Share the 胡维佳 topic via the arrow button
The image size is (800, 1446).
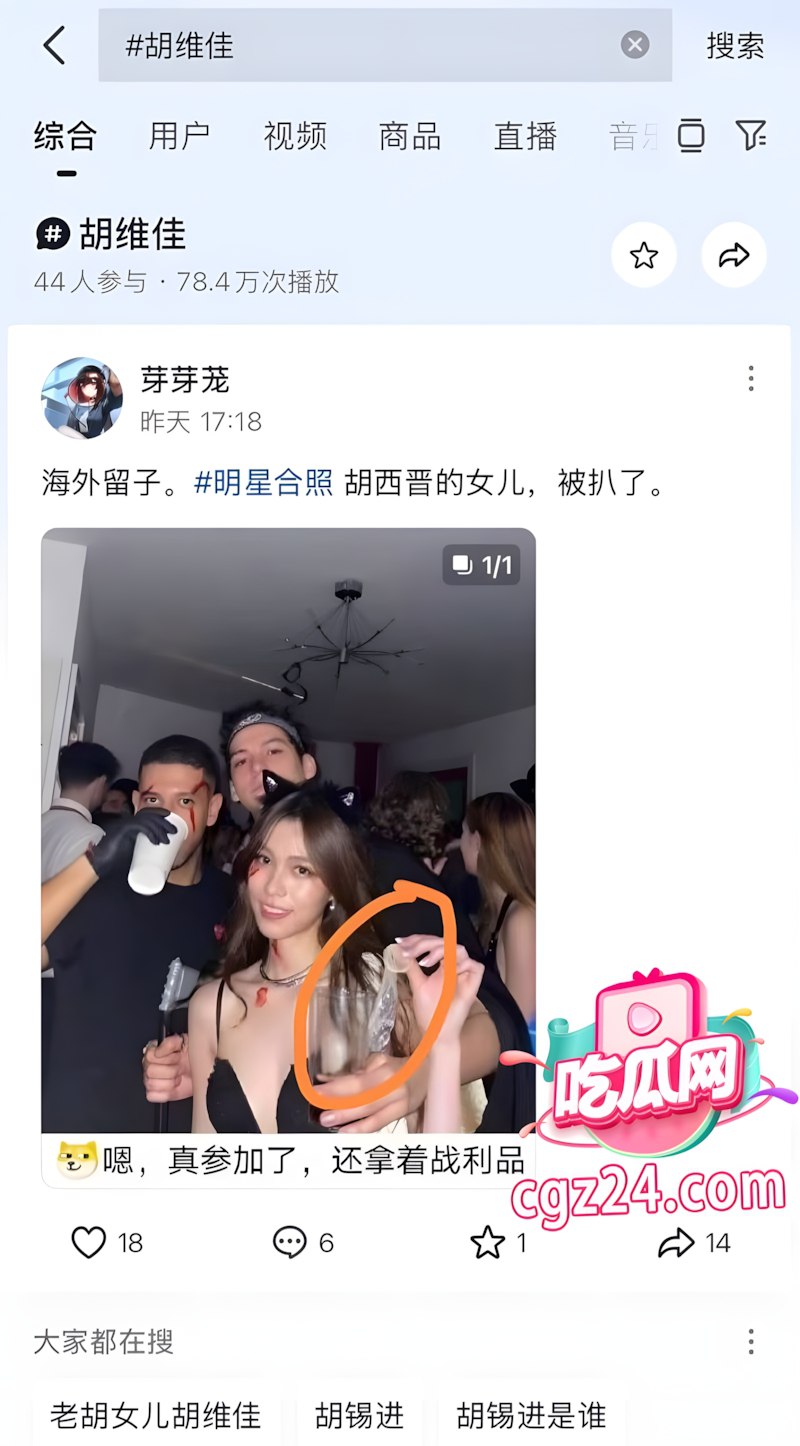[734, 255]
